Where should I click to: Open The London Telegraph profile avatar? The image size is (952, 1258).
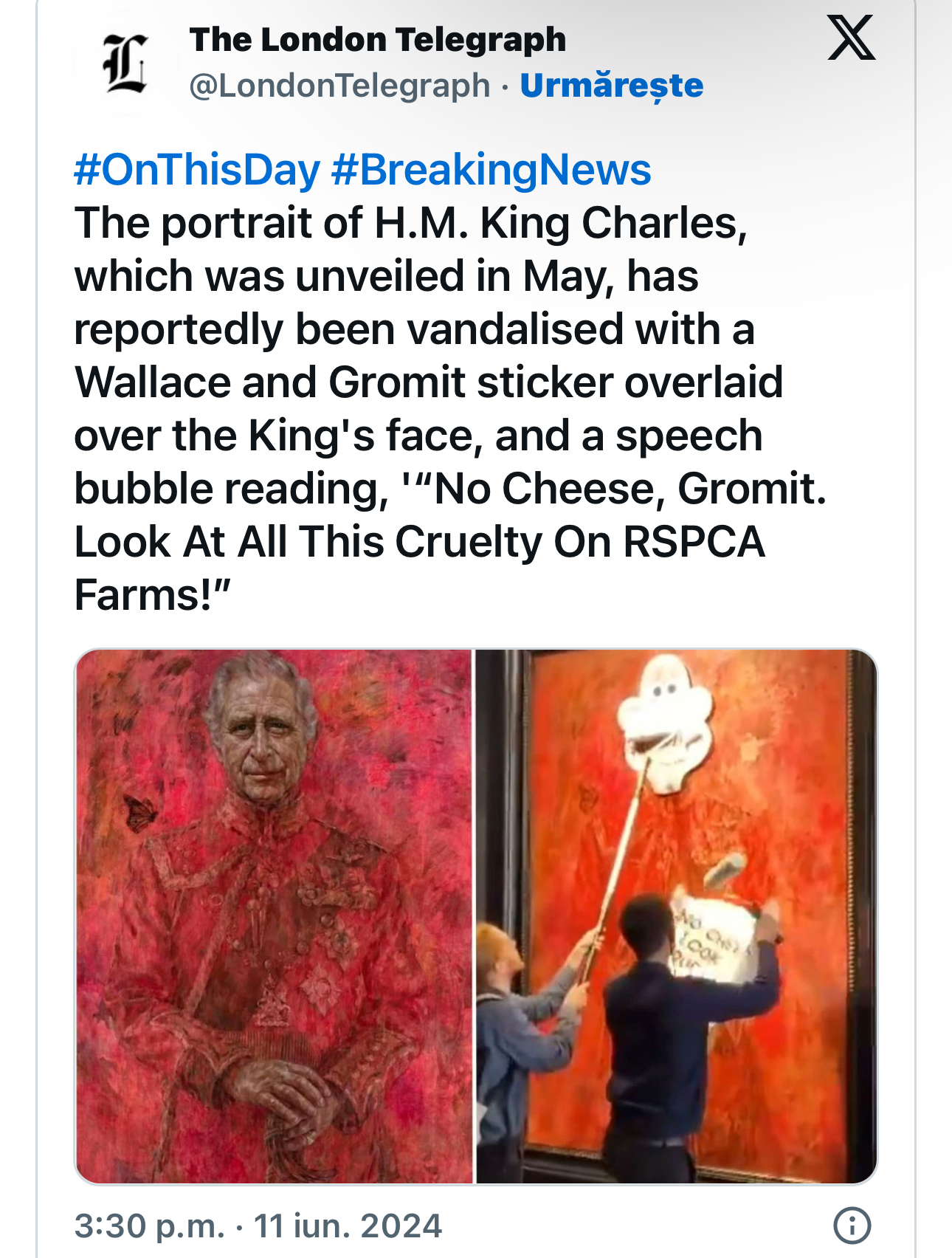125,63
